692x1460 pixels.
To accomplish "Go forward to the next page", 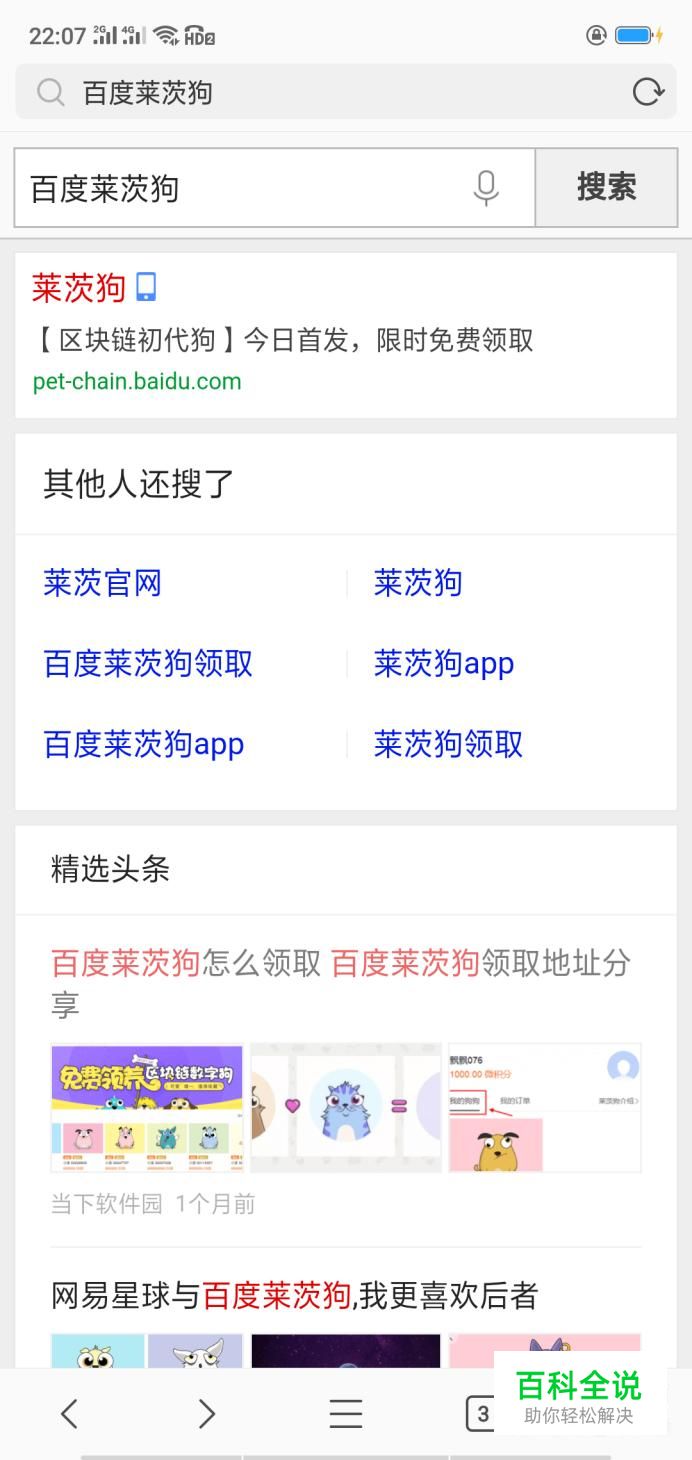I will click(x=207, y=1413).
